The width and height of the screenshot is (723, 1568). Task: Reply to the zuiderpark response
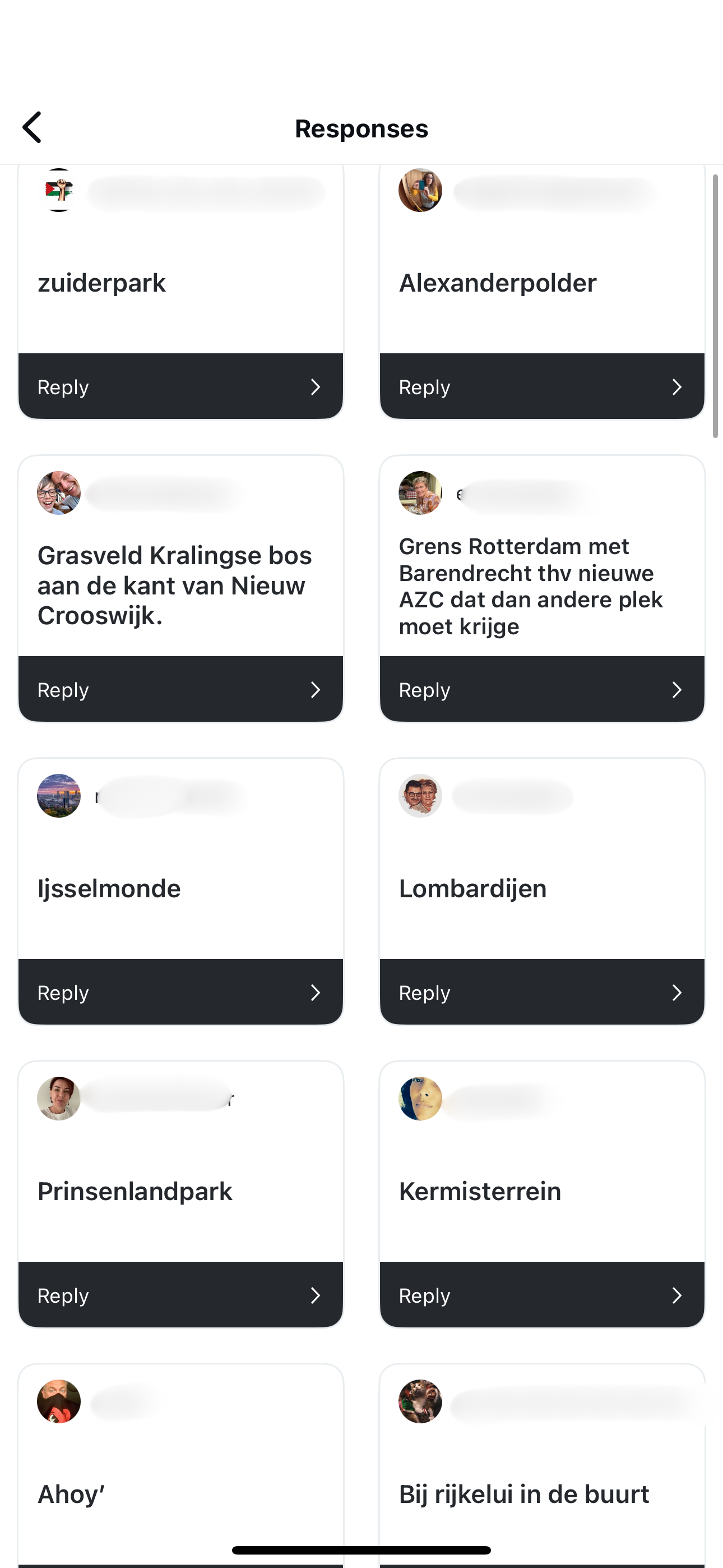tap(180, 386)
